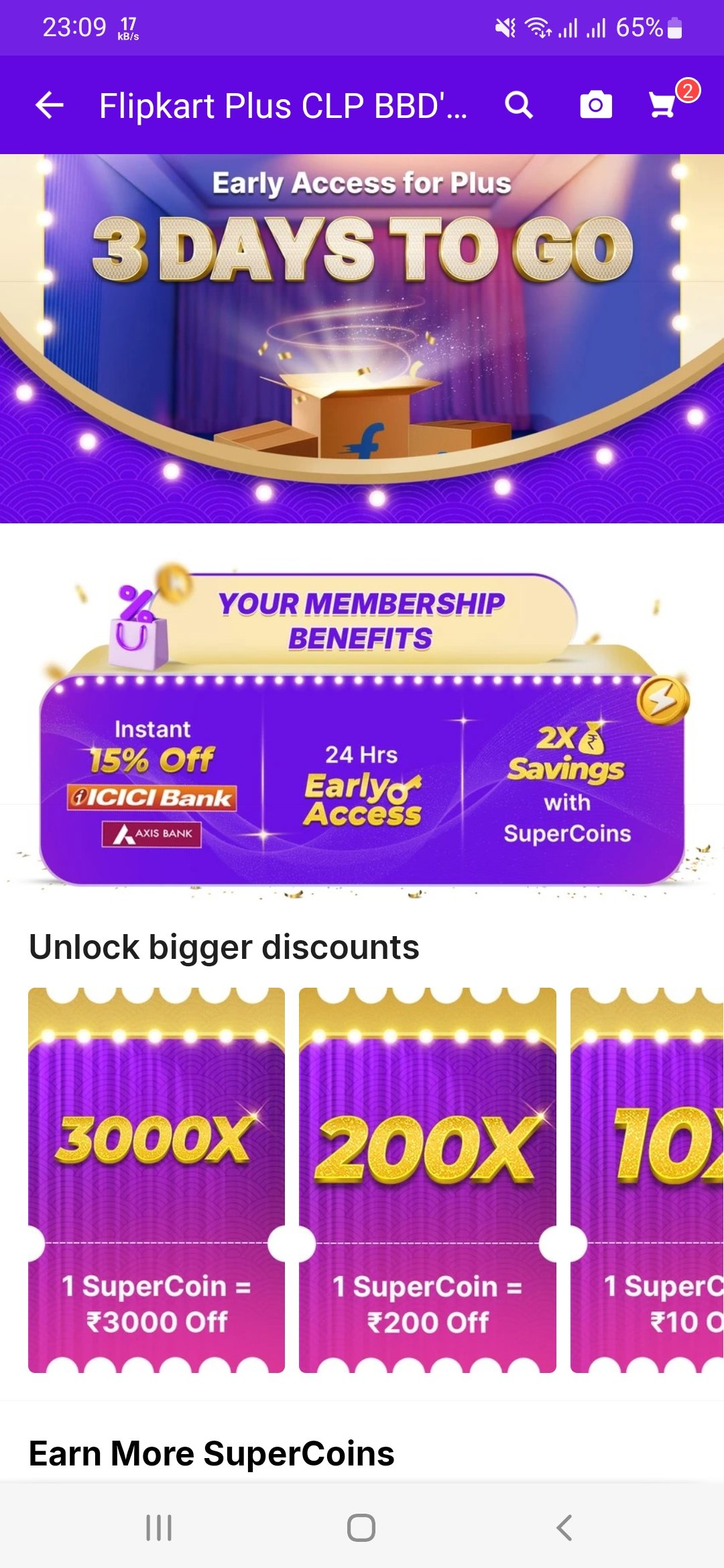
Task: Go back using the app bar arrow
Action: (x=50, y=105)
